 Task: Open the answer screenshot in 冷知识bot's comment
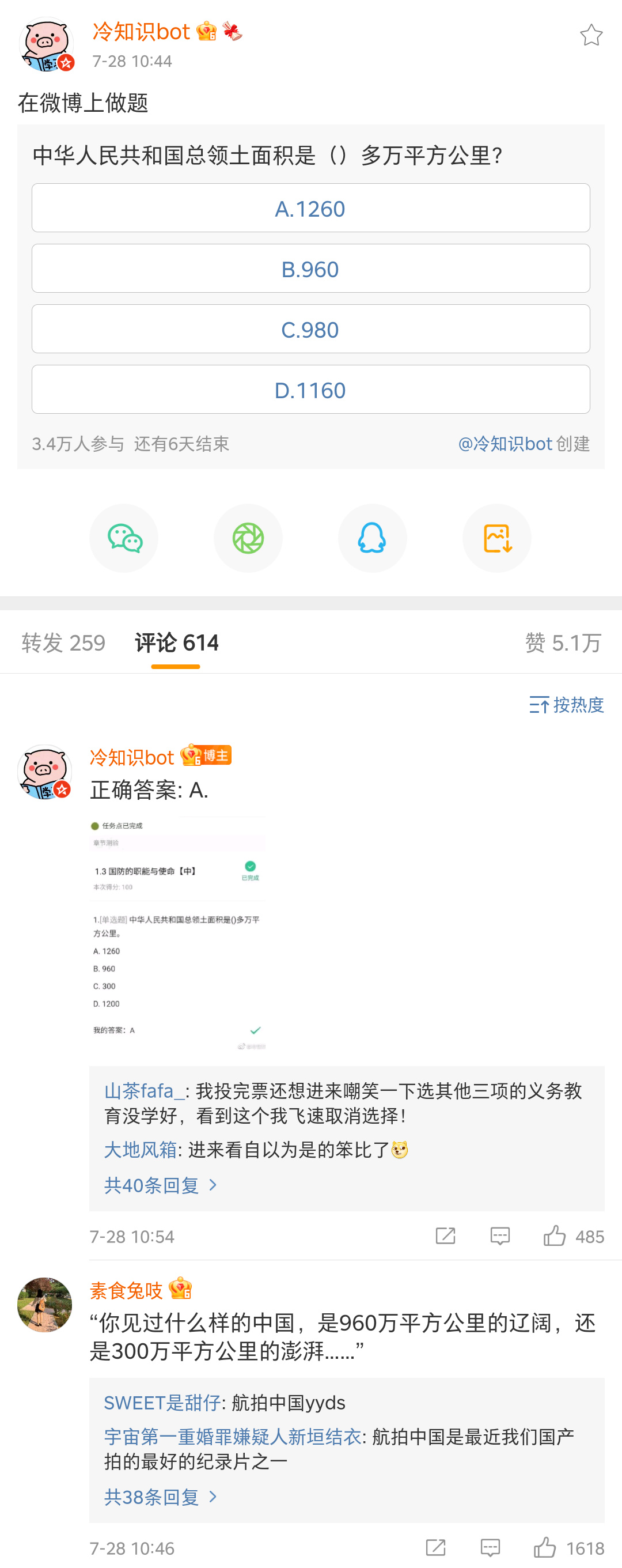(x=179, y=932)
